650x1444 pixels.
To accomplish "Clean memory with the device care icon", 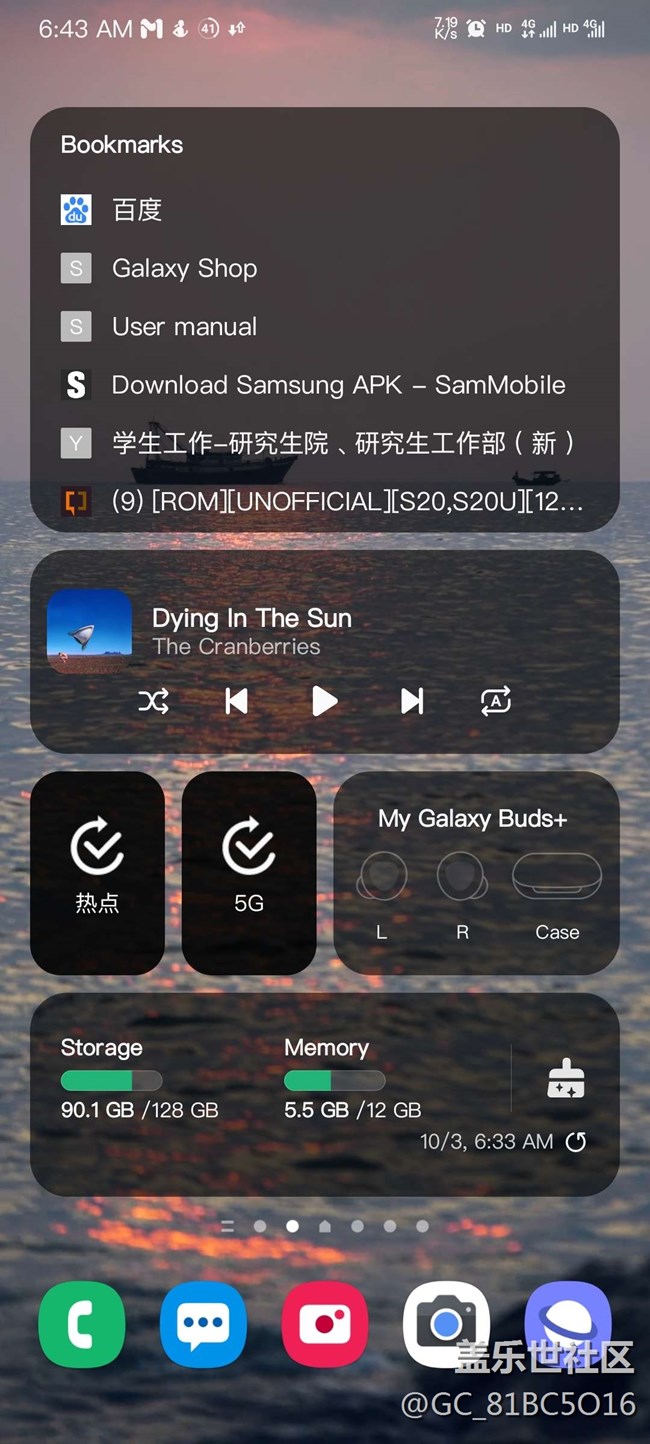I will [566, 1080].
